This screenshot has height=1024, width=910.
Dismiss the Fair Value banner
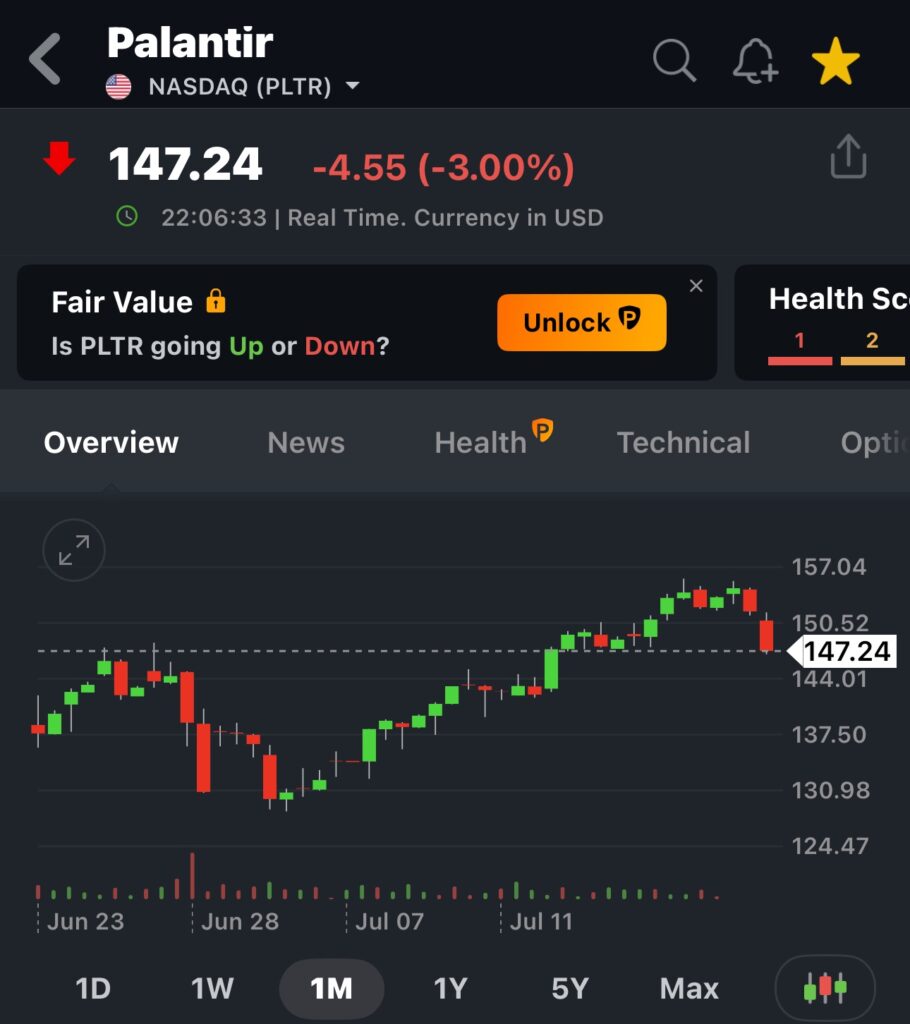(696, 286)
